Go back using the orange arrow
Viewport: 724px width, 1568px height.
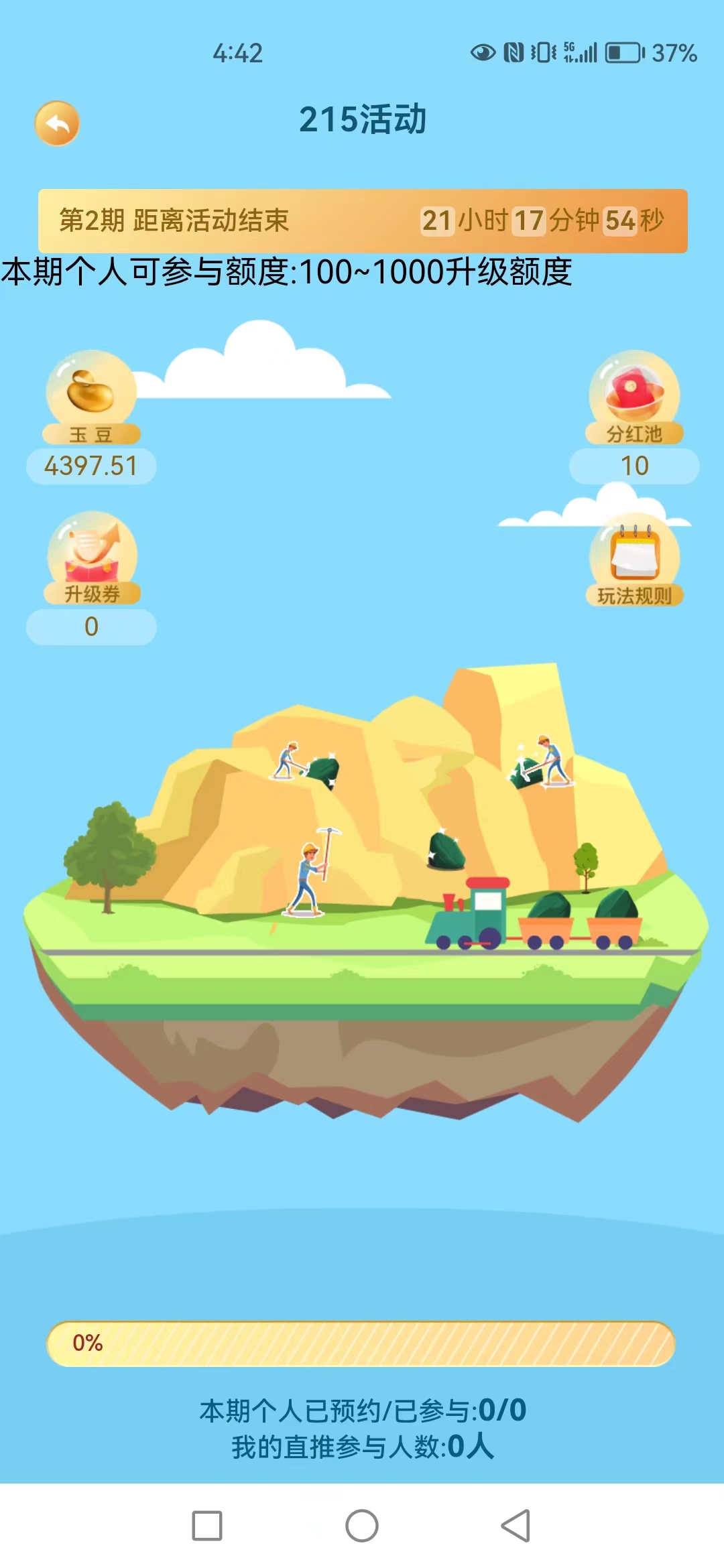[x=57, y=123]
